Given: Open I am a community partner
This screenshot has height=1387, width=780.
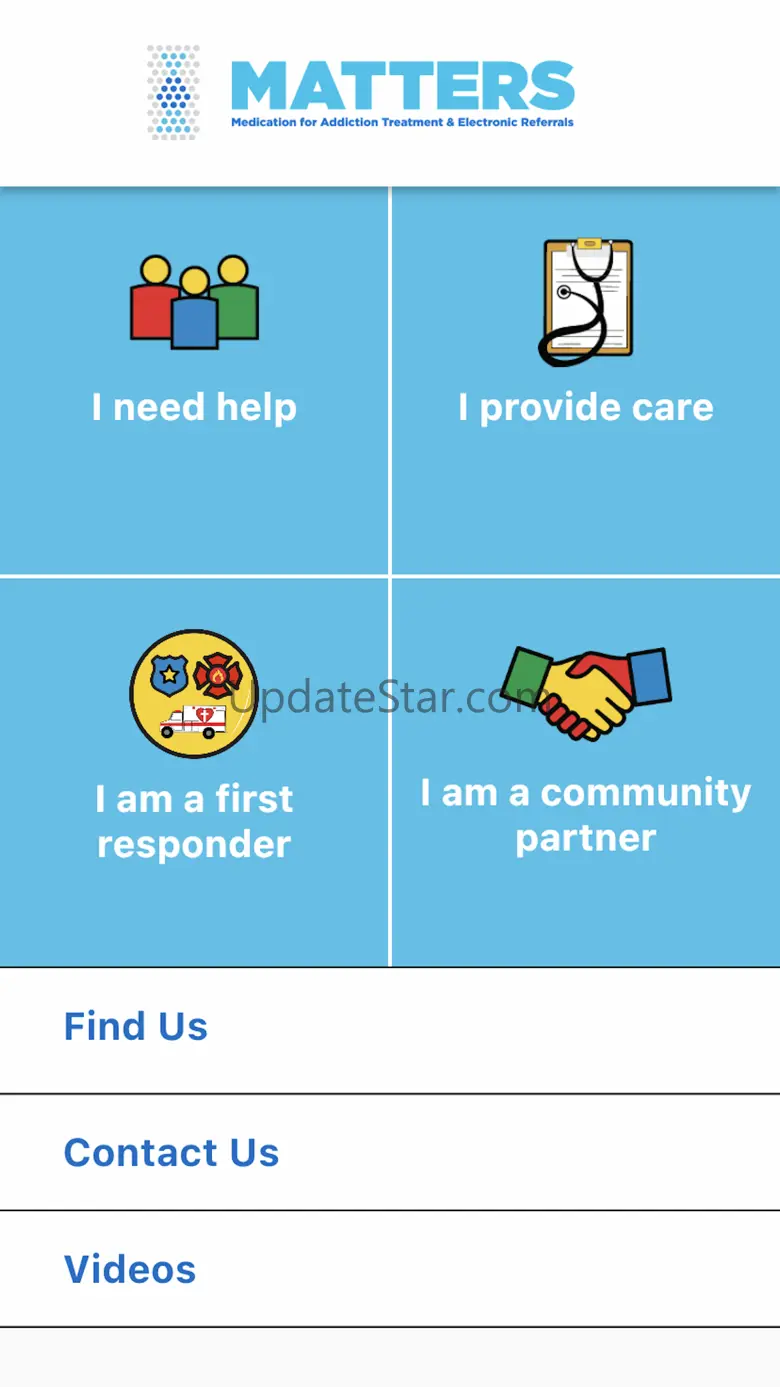Looking at the screenshot, I should [x=586, y=772].
